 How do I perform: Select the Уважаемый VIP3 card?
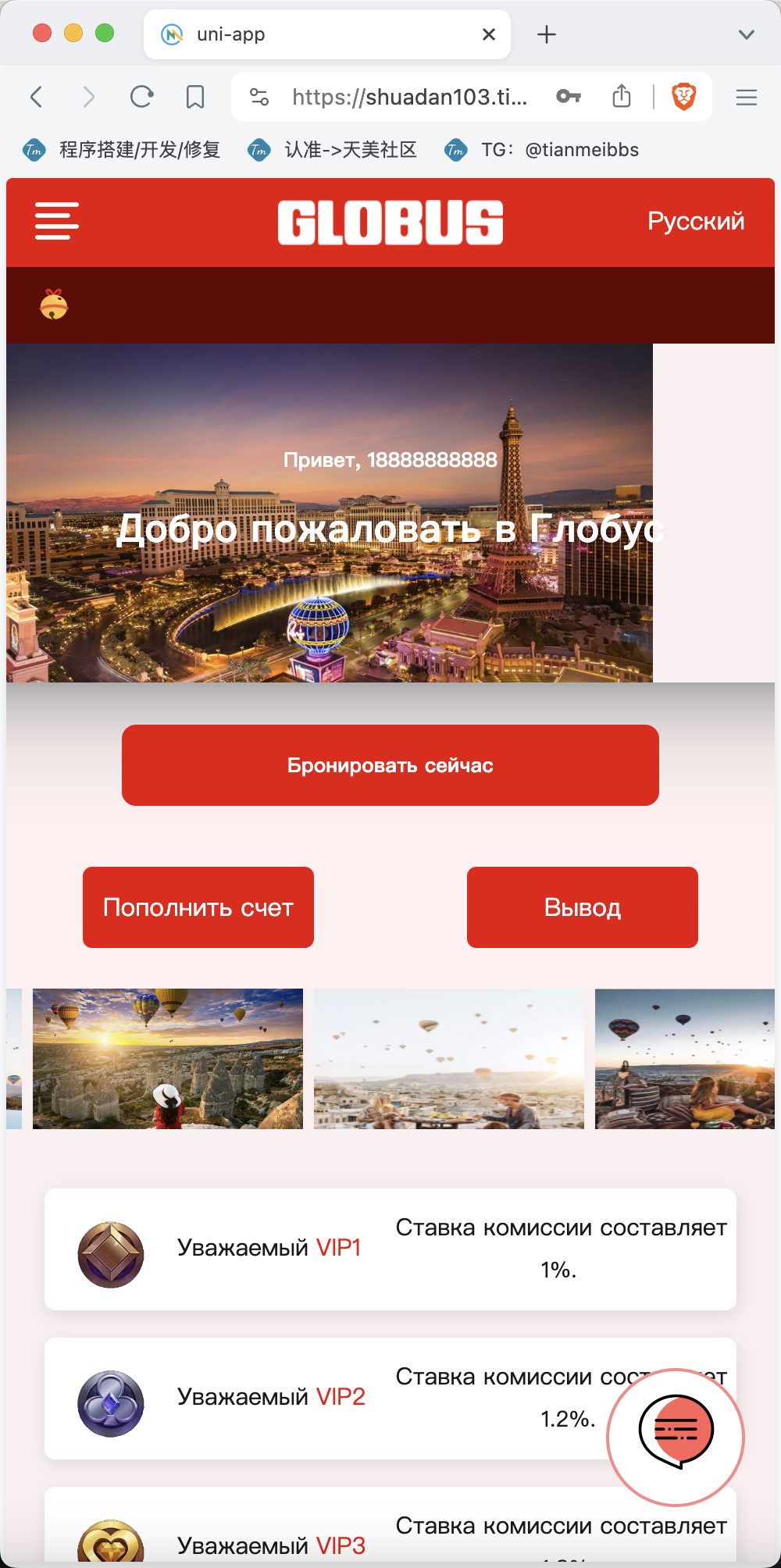(x=390, y=1527)
